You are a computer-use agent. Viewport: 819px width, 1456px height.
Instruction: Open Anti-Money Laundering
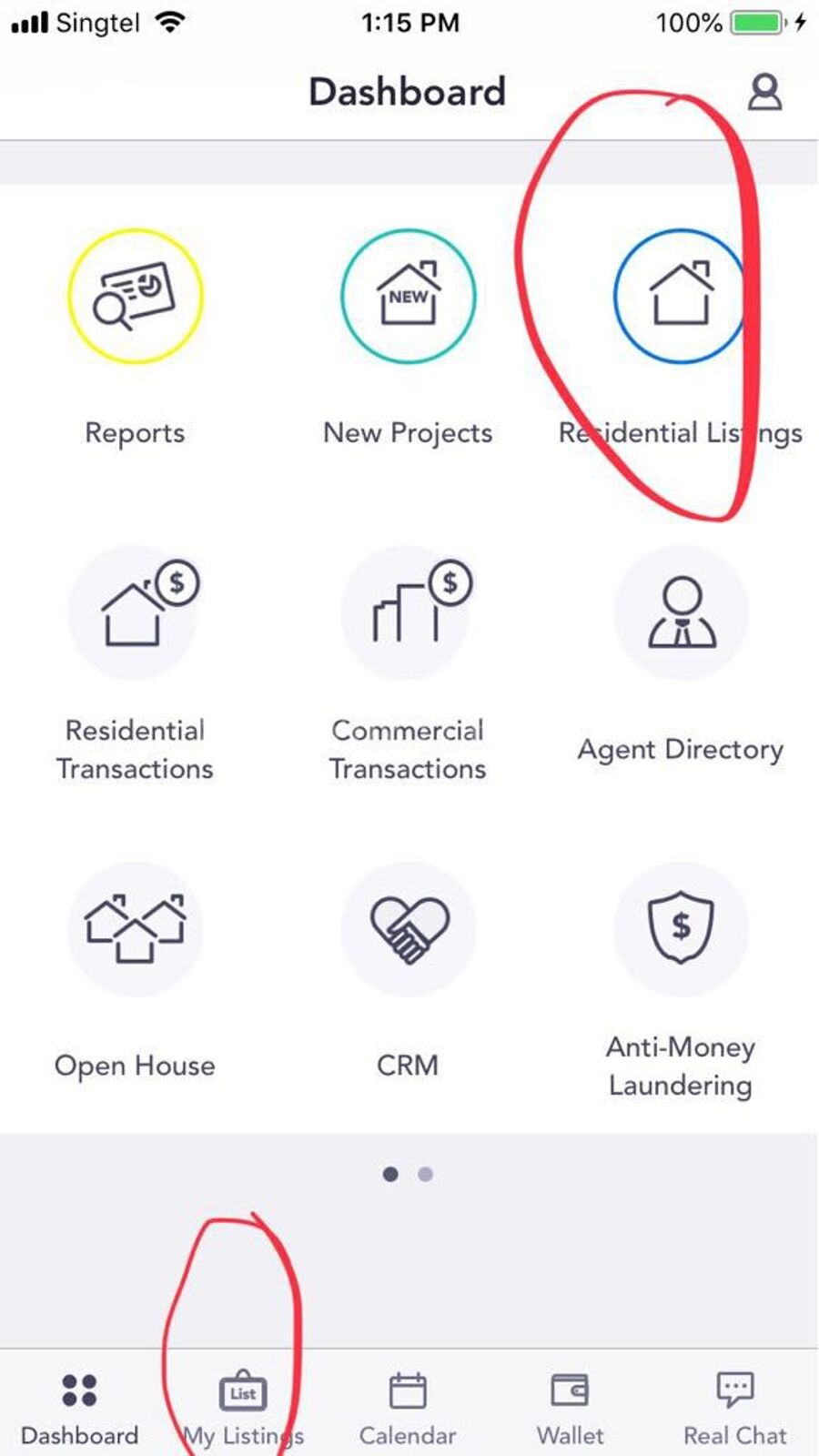681,928
